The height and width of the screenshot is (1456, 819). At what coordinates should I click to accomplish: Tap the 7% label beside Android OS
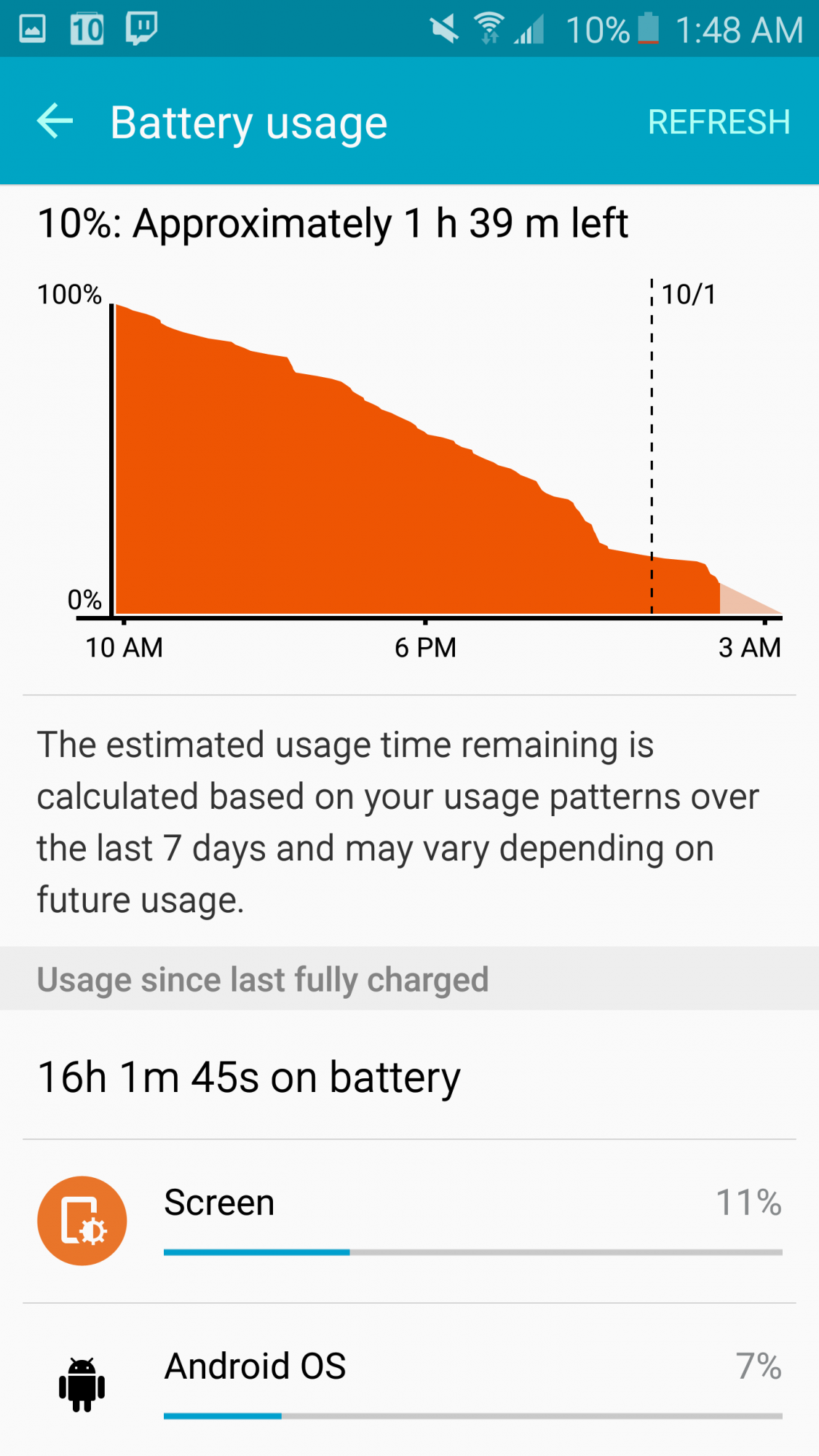click(x=757, y=1366)
